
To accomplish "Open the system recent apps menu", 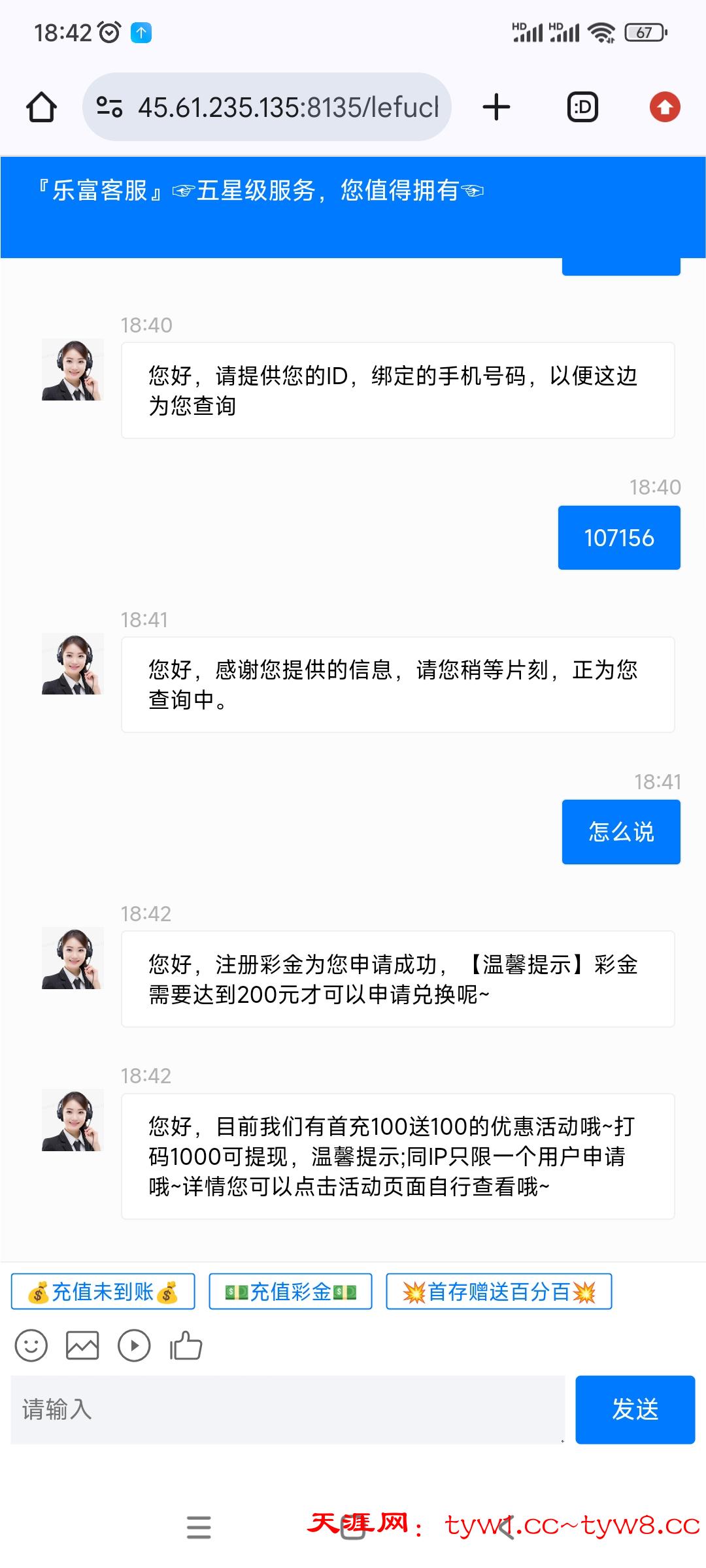I will pyautogui.click(x=199, y=1527).
